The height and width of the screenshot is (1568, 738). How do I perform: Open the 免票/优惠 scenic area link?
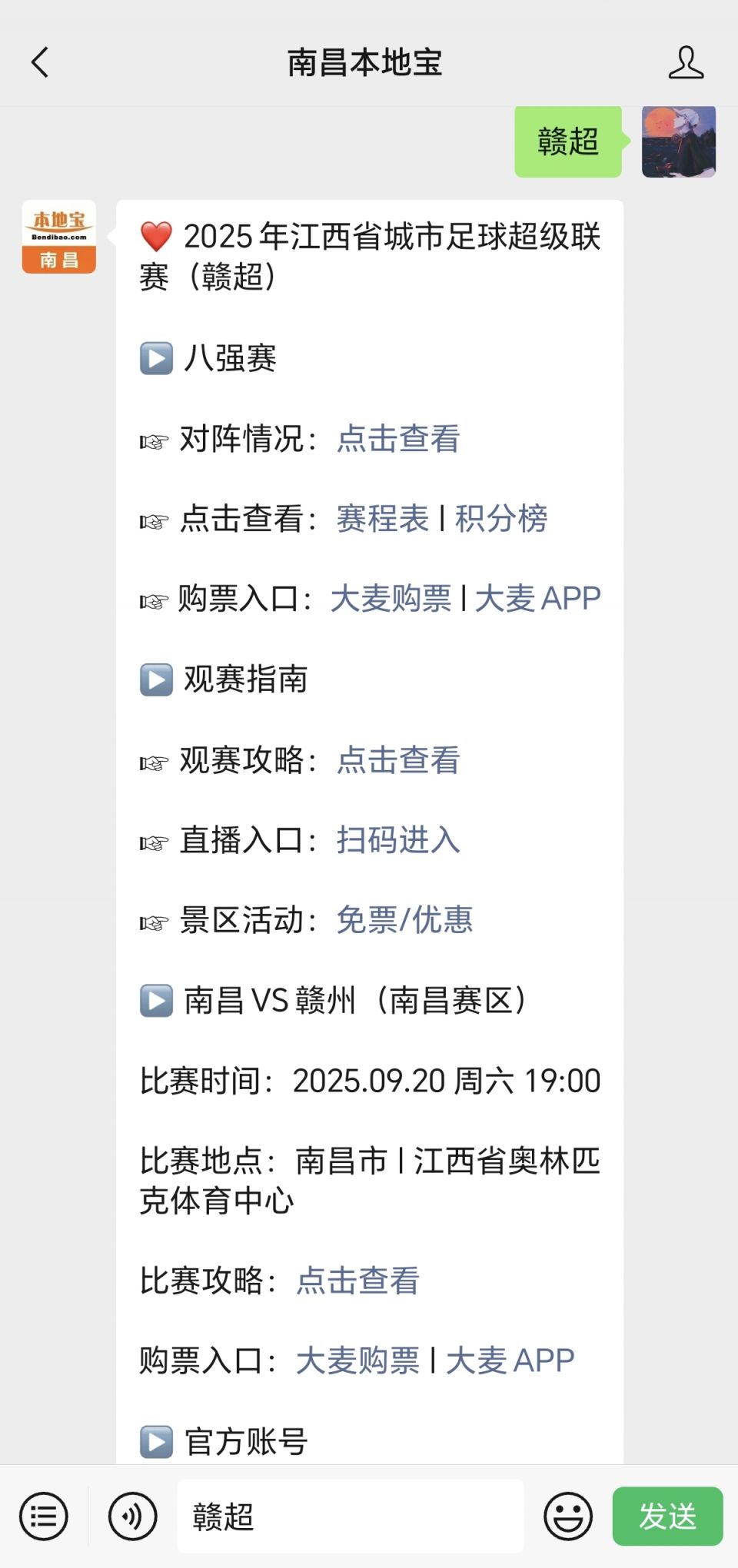pos(404,920)
